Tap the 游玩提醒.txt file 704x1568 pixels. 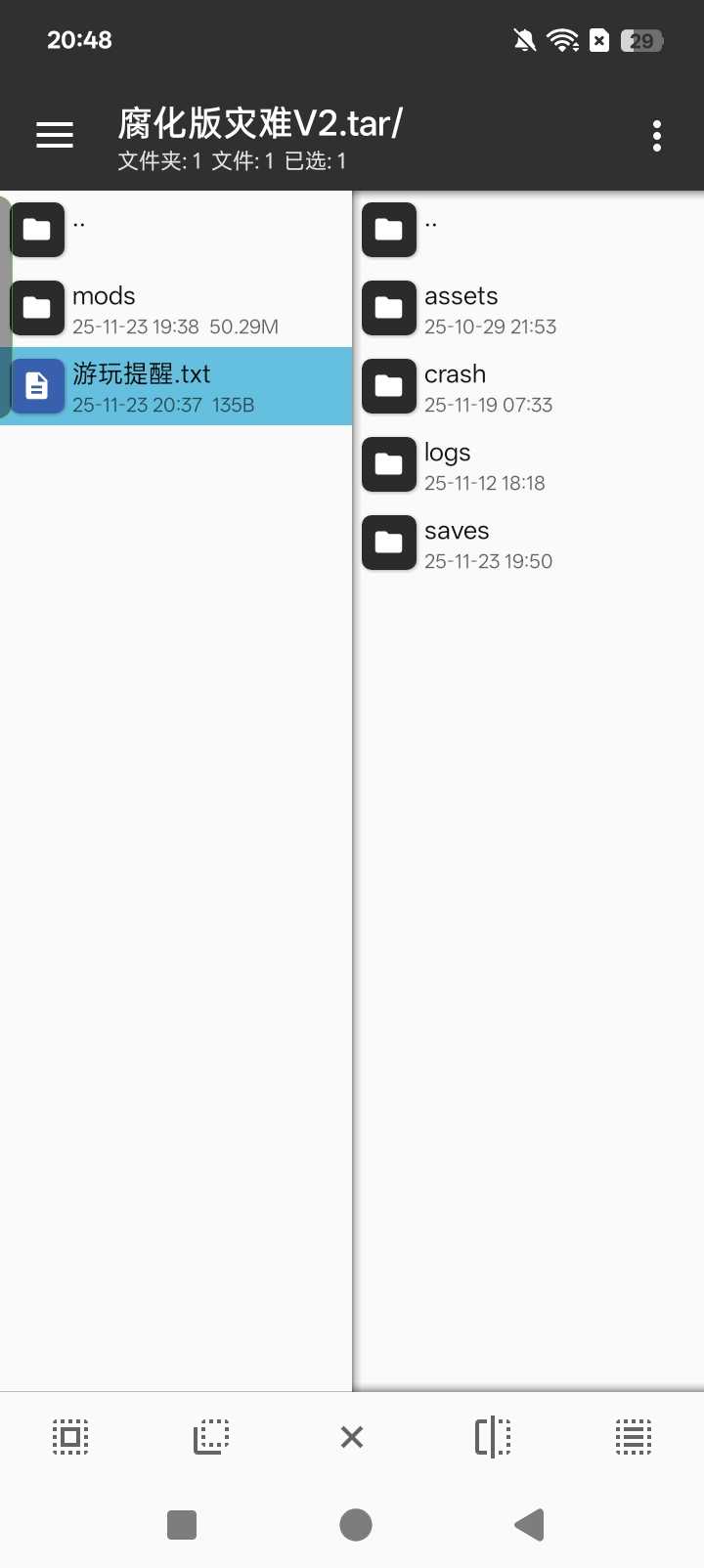(176, 386)
